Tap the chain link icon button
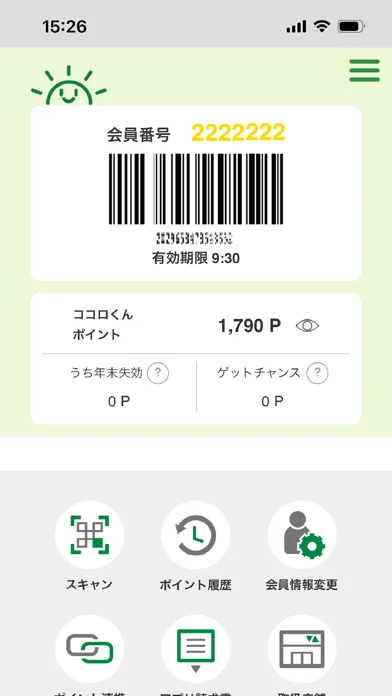The image size is (392, 696). click(89, 649)
